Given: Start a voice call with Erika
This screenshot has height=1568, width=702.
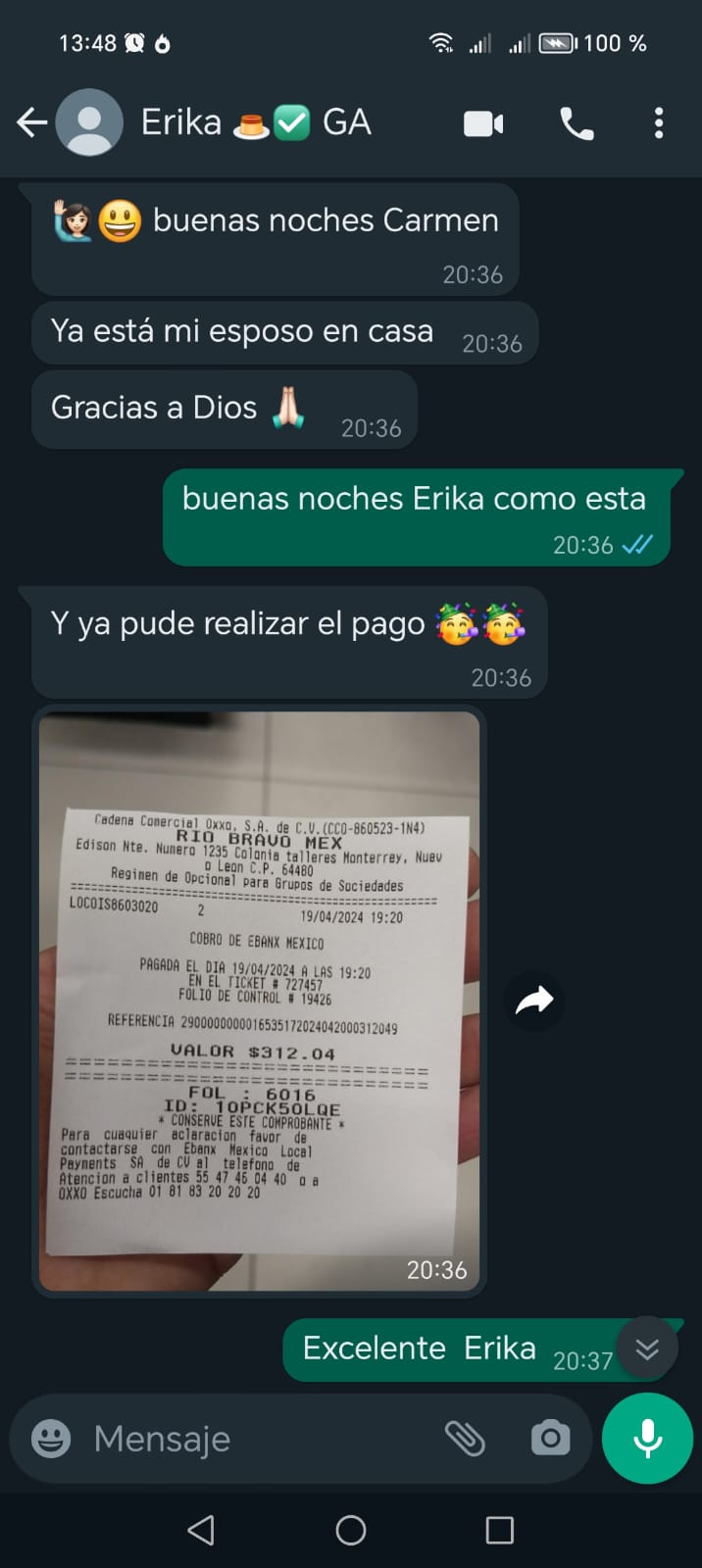Looking at the screenshot, I should pyautogui.click(x=577, y=123).
